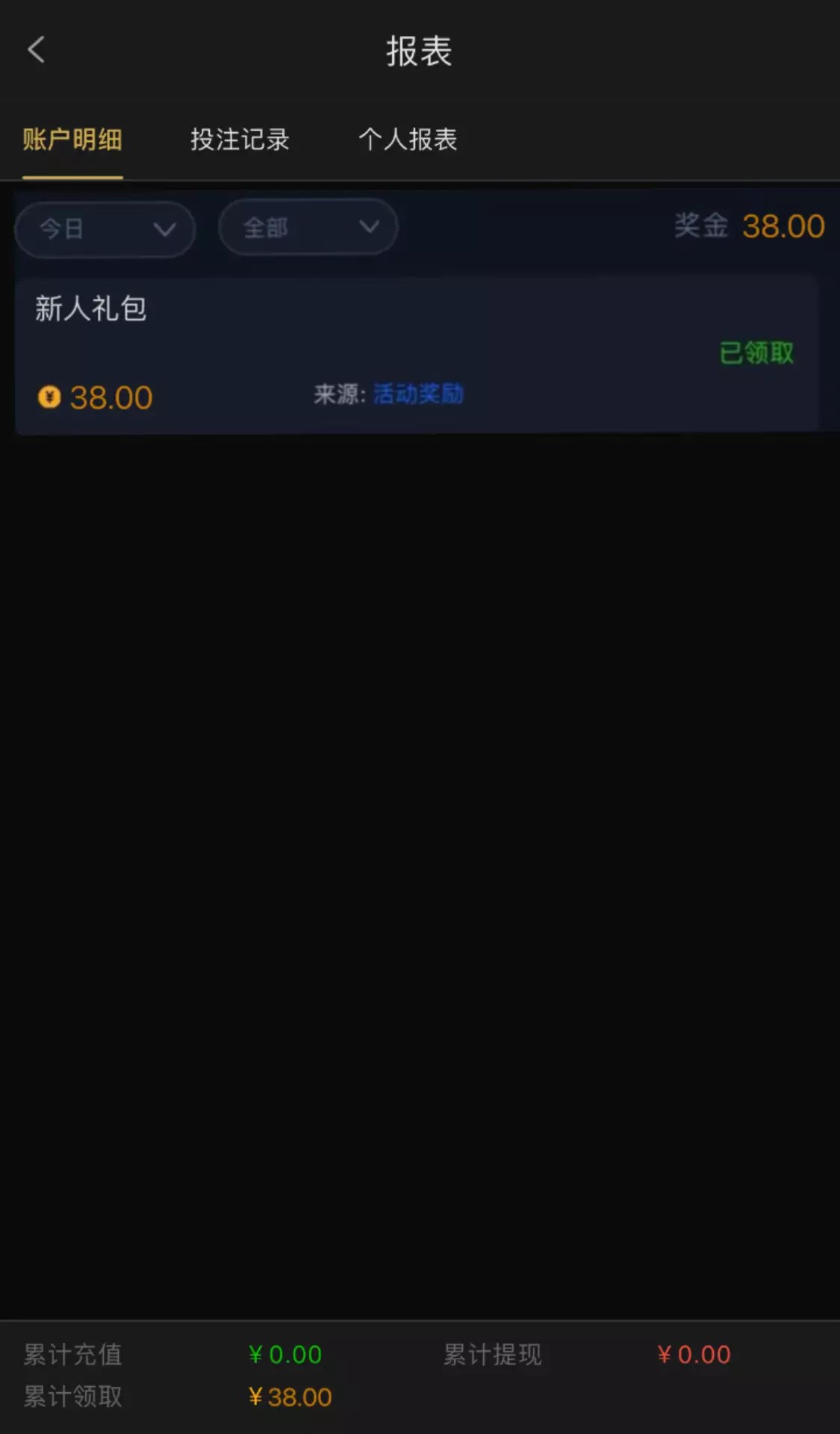The width and height of the screenshot is (840, 1434).
Task: Tap the chevron on the 今日 filter
Action: (163, 229)
